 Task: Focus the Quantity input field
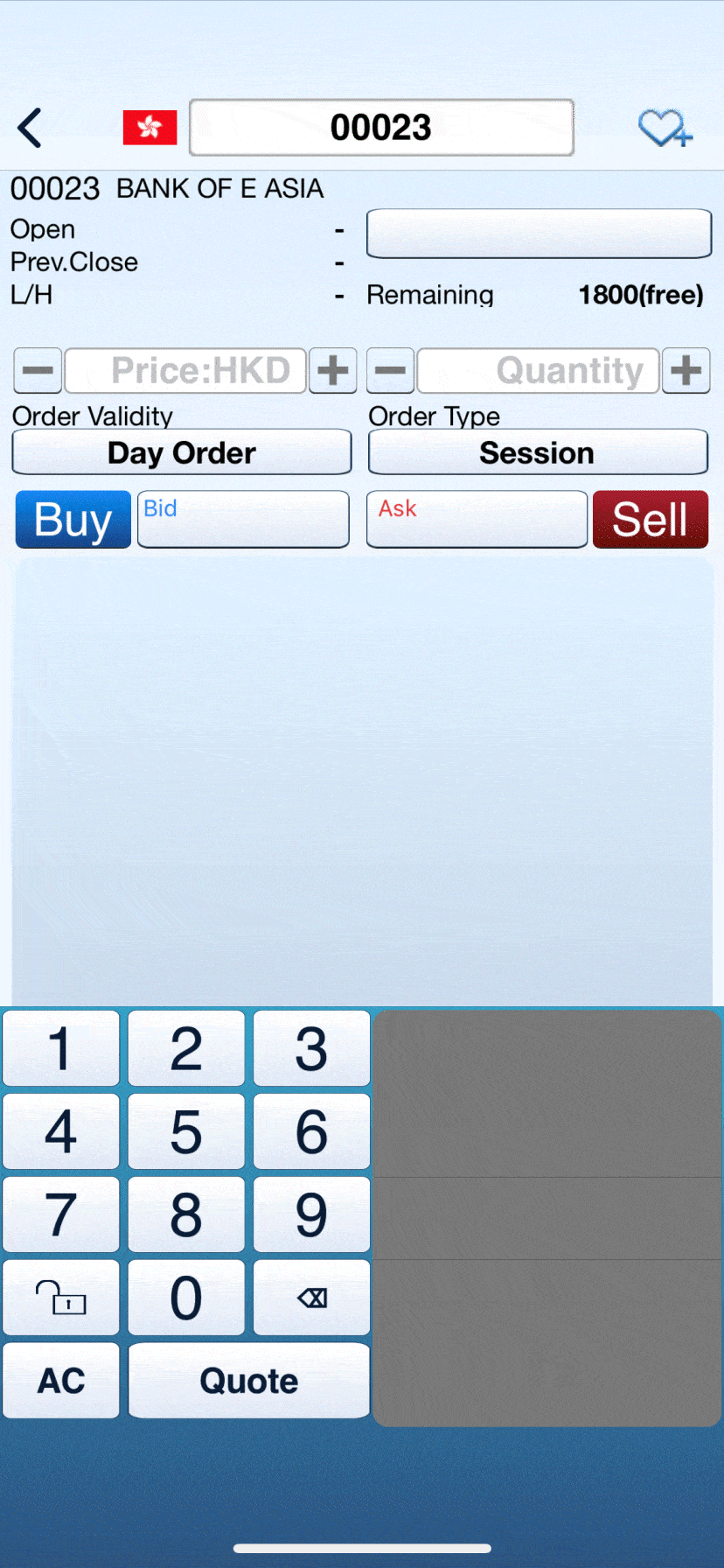538,370
